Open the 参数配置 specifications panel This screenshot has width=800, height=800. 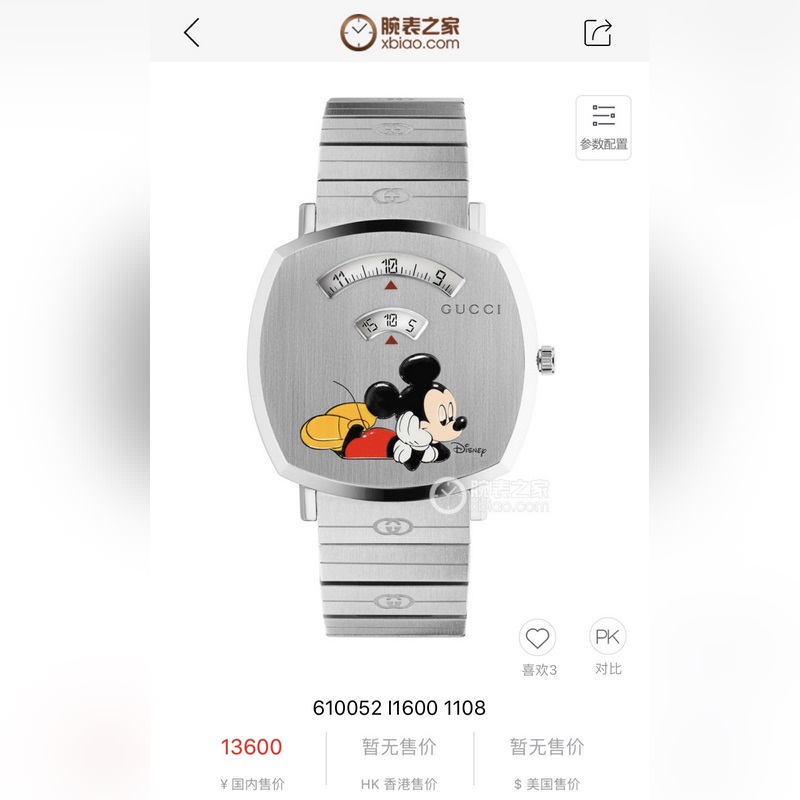(603, 126)
